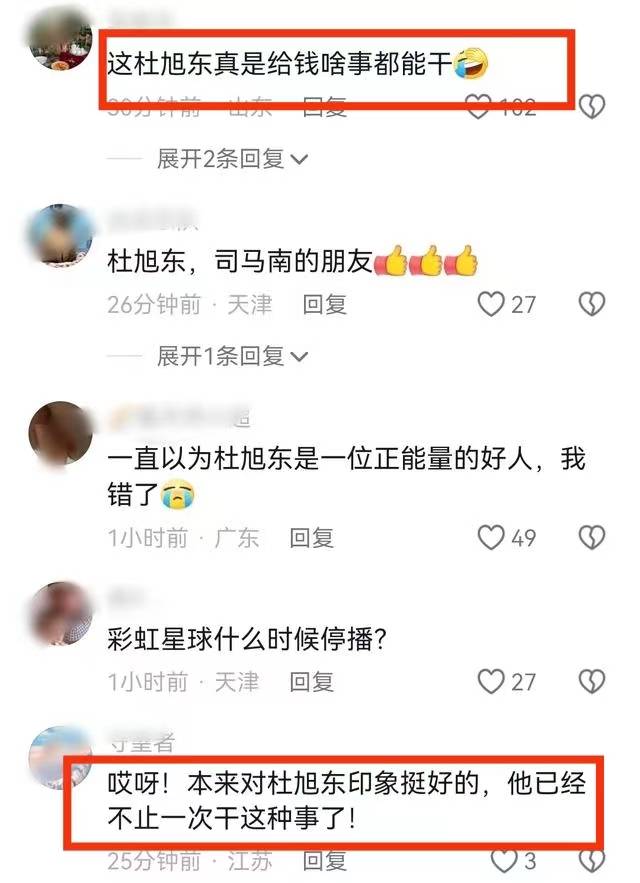Screen dimensions: 640x883
Task: Like the comment '一直以为杜旭东是一位正能量的好人'
Action: 491,538
